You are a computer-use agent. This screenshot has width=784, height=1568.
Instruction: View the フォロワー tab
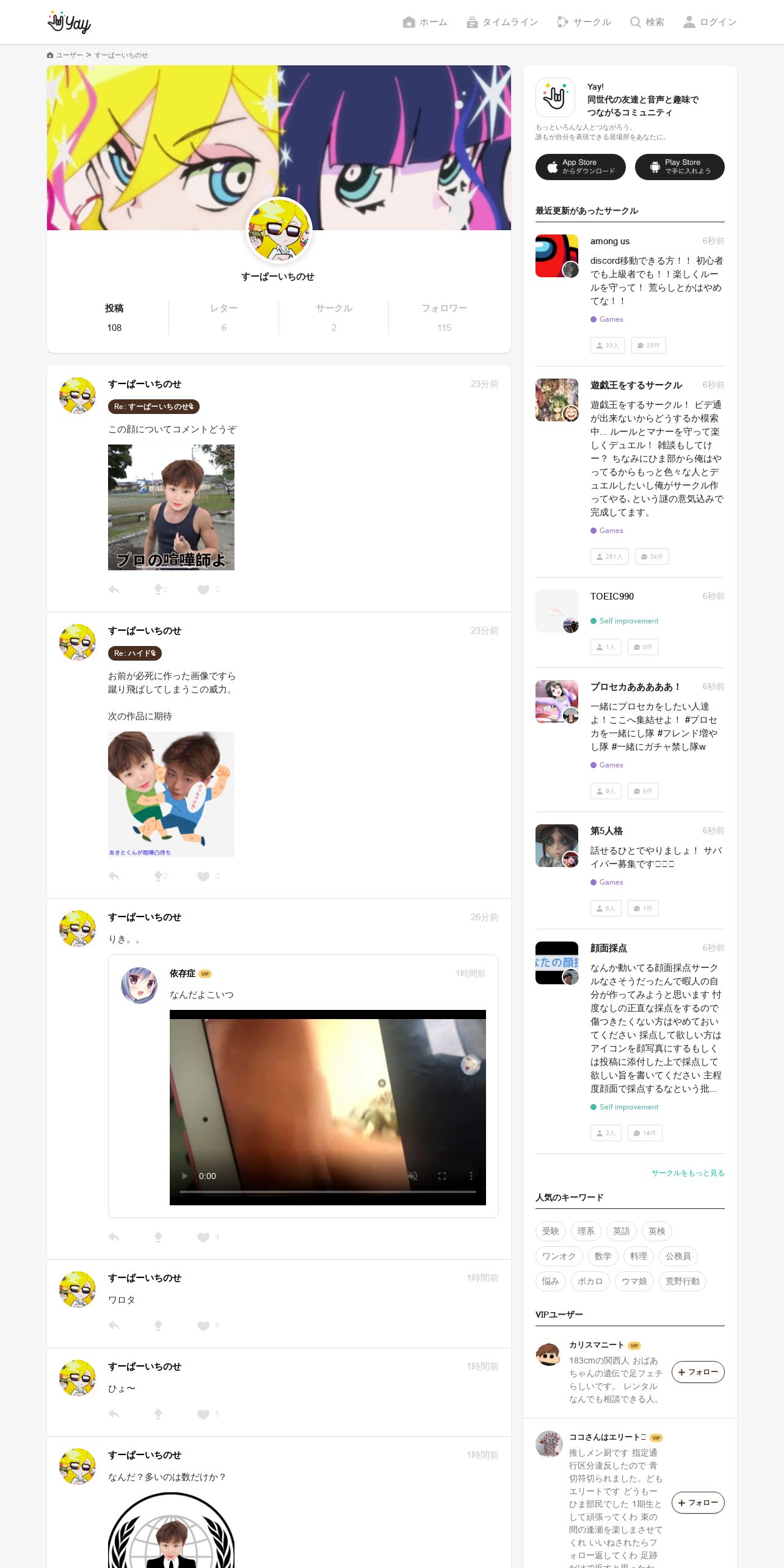pyautogui.click(x=444, y=318)
